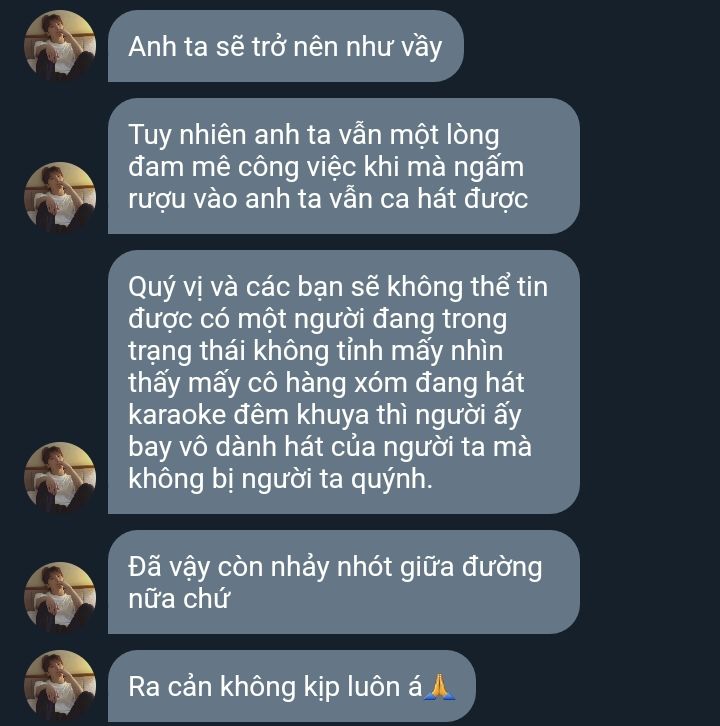
Task: Tap avatar beside "Đã vậy còn nhảy nhót"
Action: pyautogui.click(x=60, y=598)
